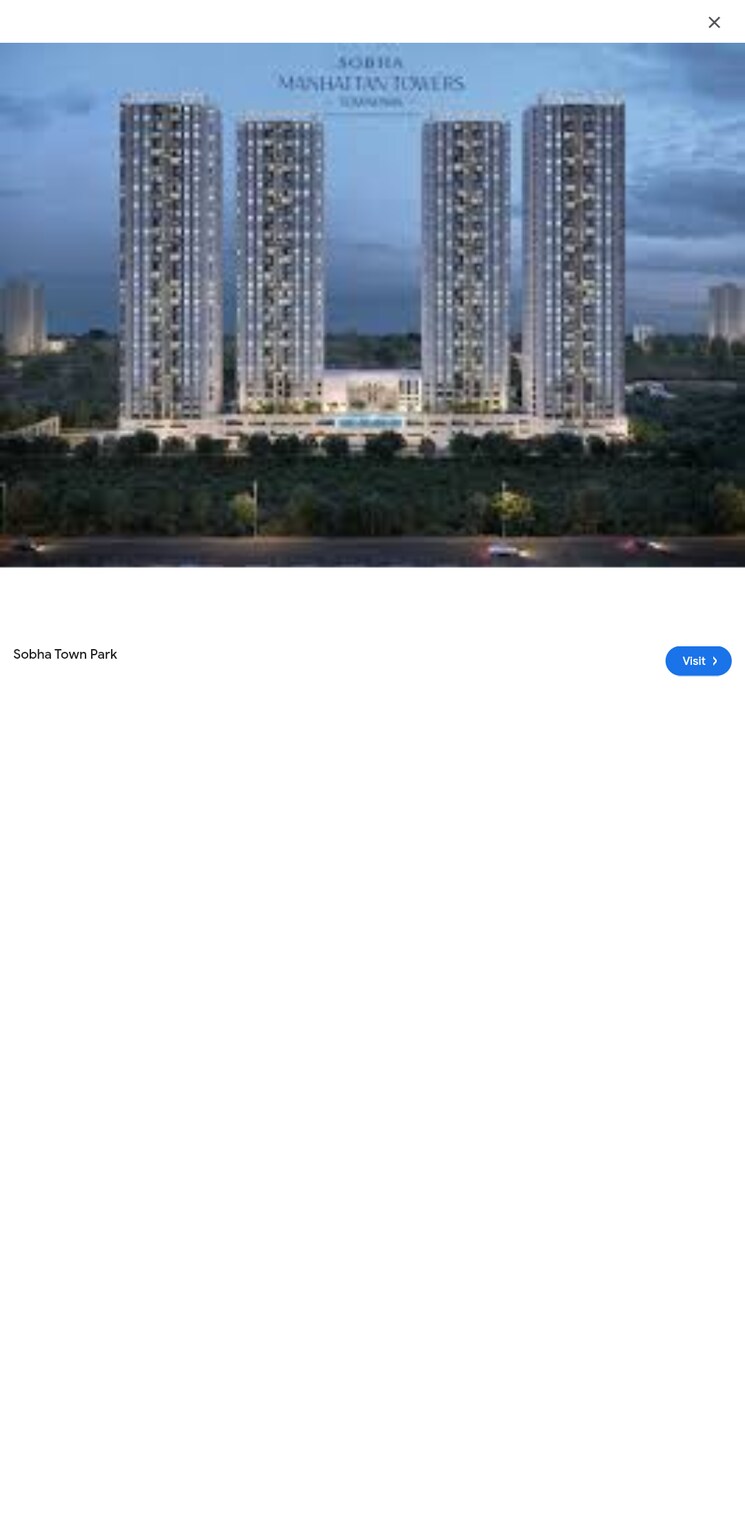The width and height of the screenshot is (745, 1523).
Task: Open the Sobha Manhattan Towers image
Action: pos(372,305)
